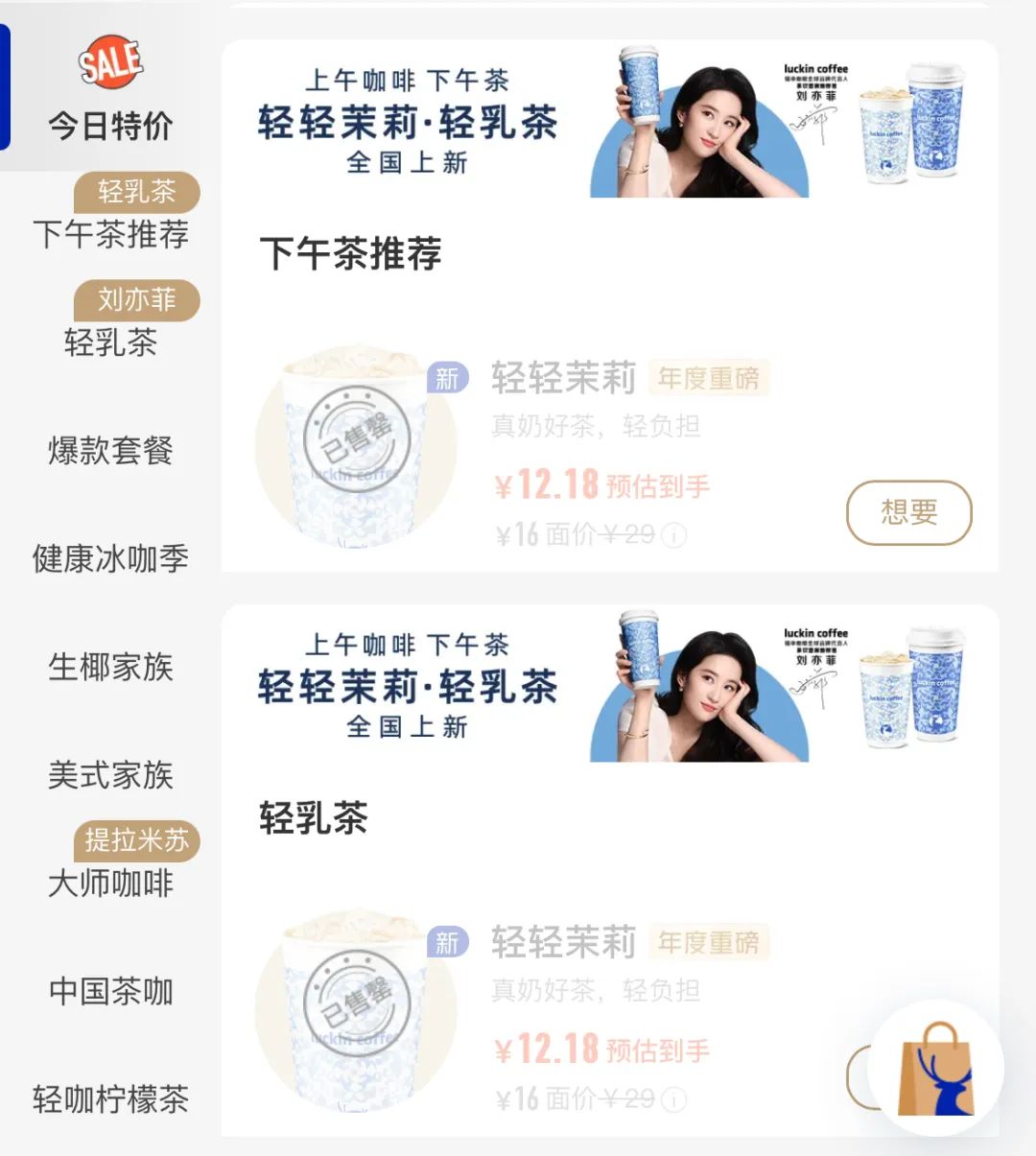Select the 健康冰咖季 category
1036x1156 pixels.
coord(111,559)
